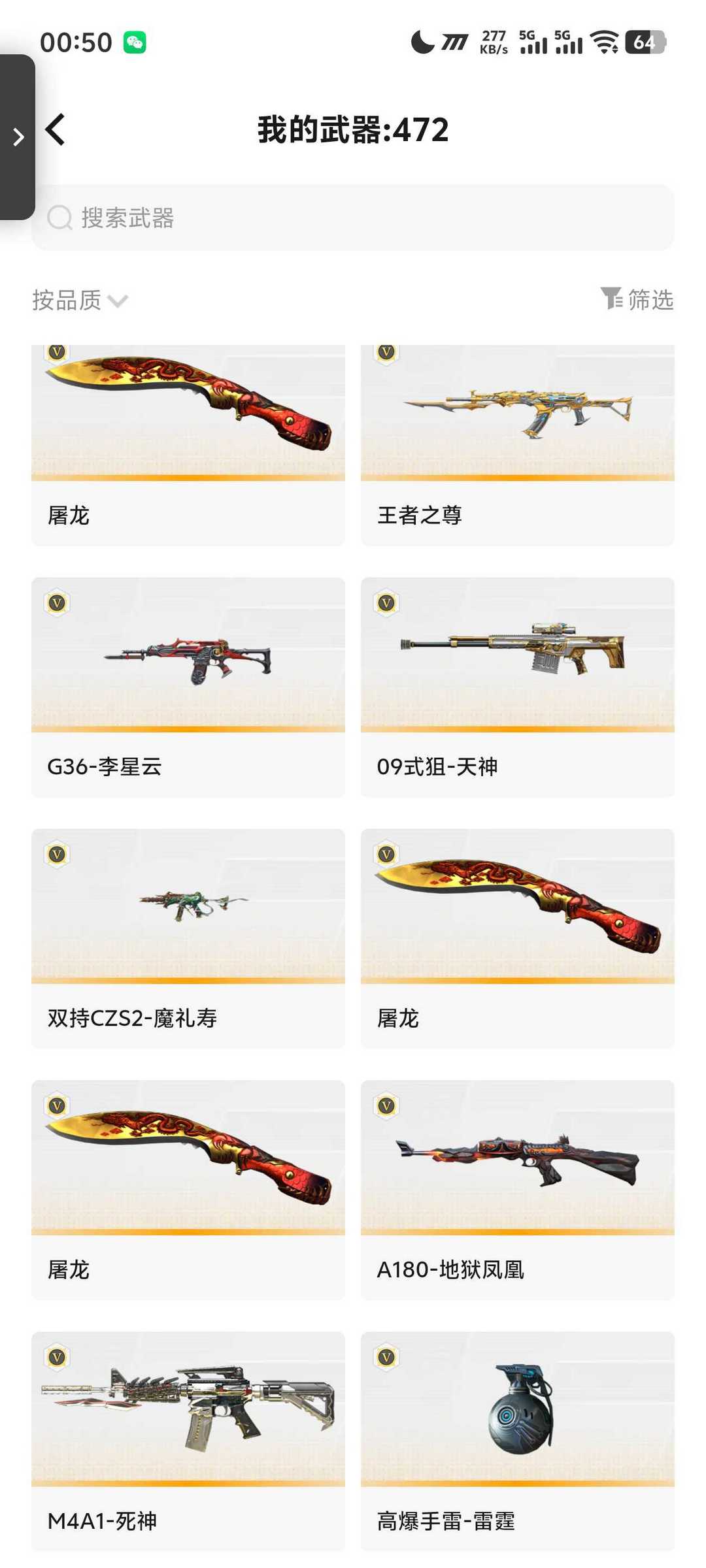The height and width of the screenshot is (1568, 706).
Task: Select the 高爆手雷-雷霆 grenade card
Action: (x=517, y=1441)
